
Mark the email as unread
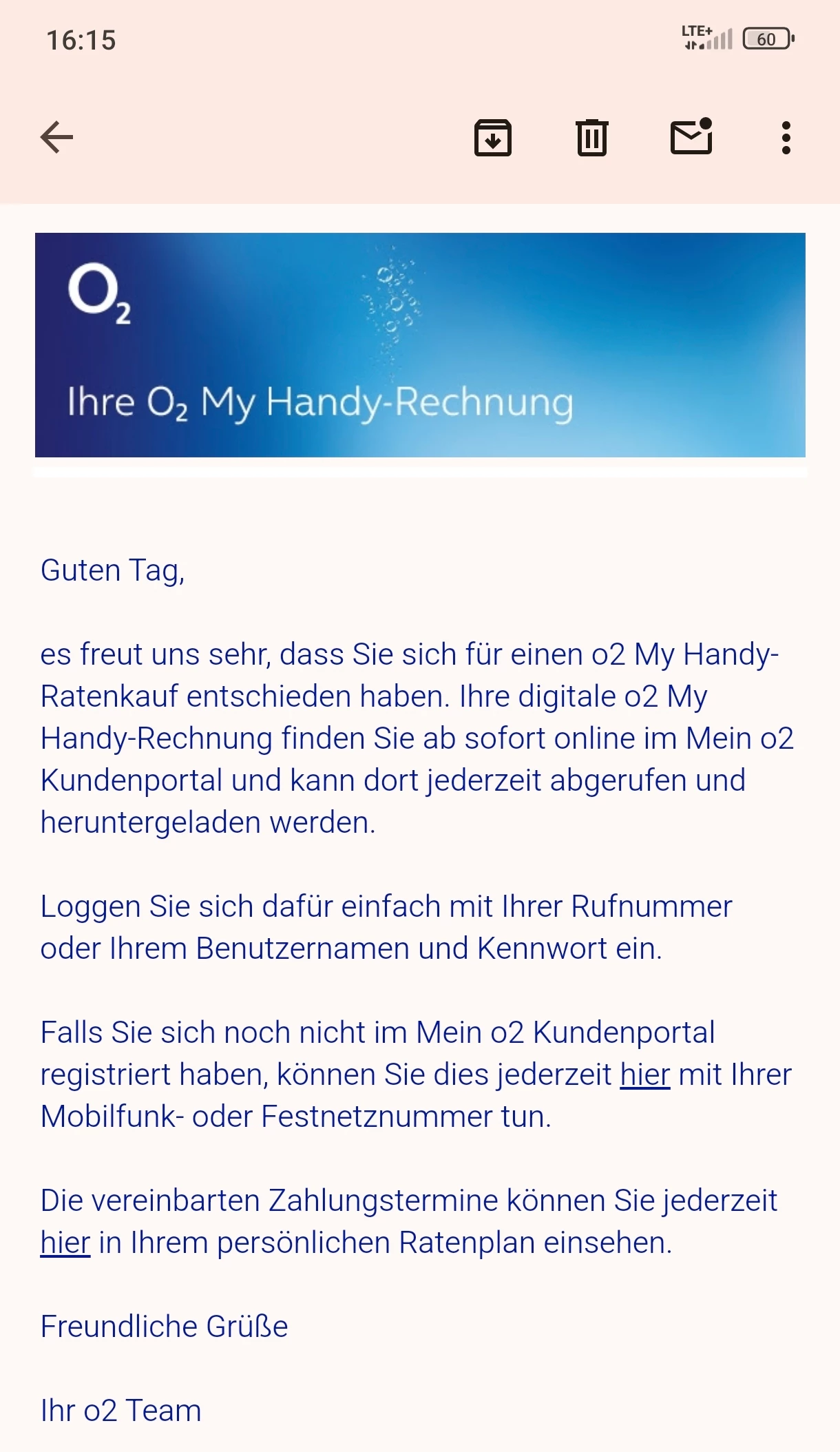click(x=691, y=136)
